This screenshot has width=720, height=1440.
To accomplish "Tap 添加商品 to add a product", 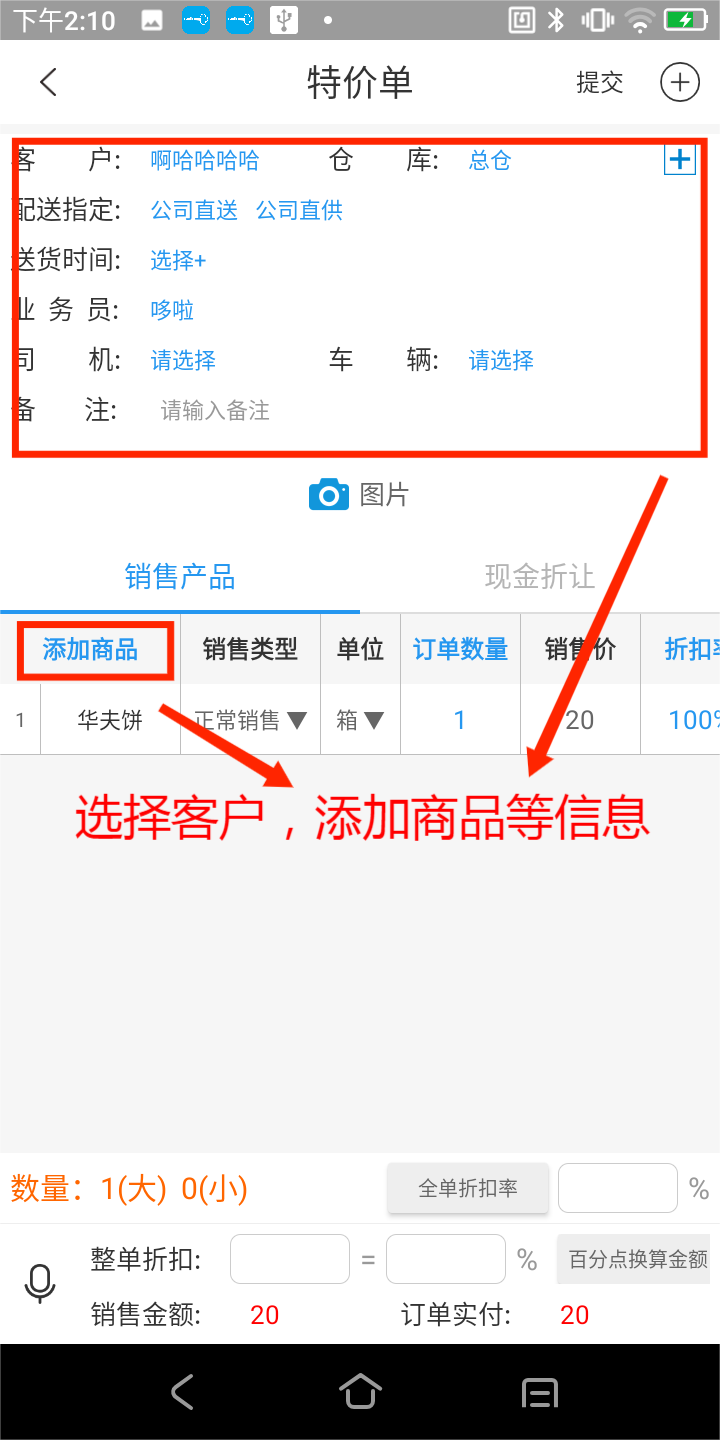I will pyautogui.click(x=90, y=650).
